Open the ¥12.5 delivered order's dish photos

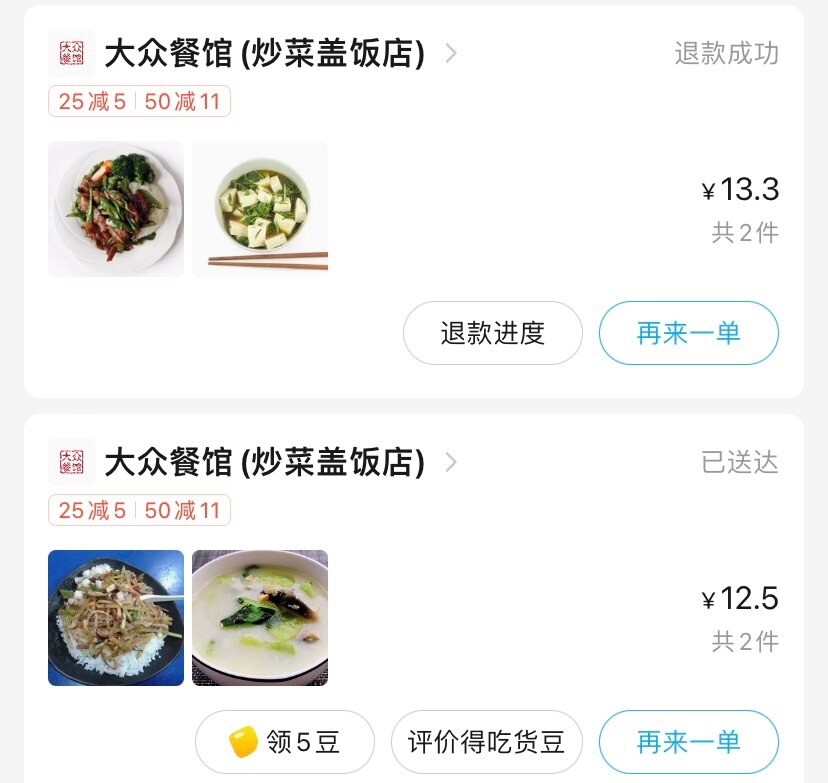(188, 617)
